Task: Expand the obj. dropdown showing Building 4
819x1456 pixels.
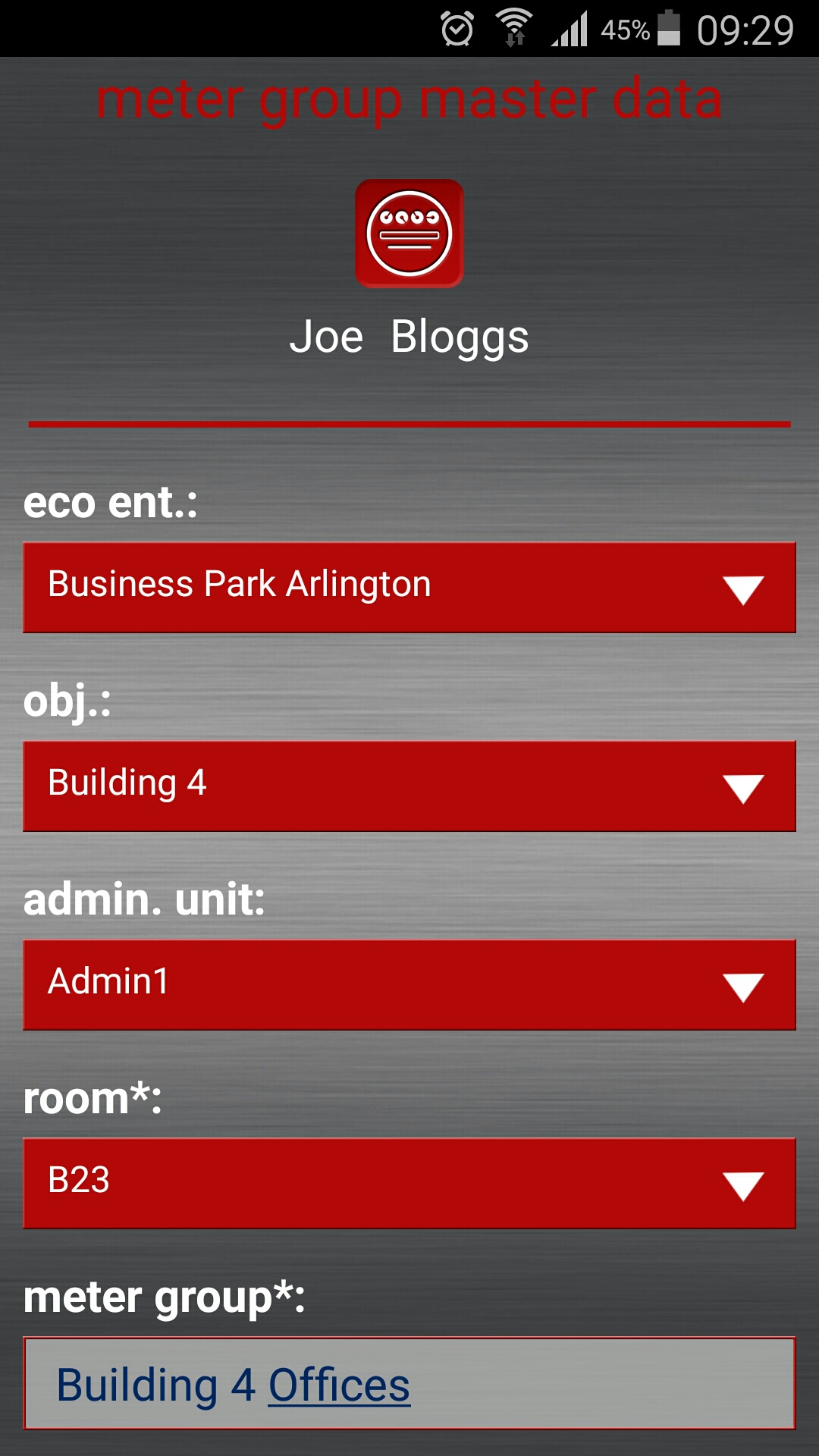Action: click(409, 786)
